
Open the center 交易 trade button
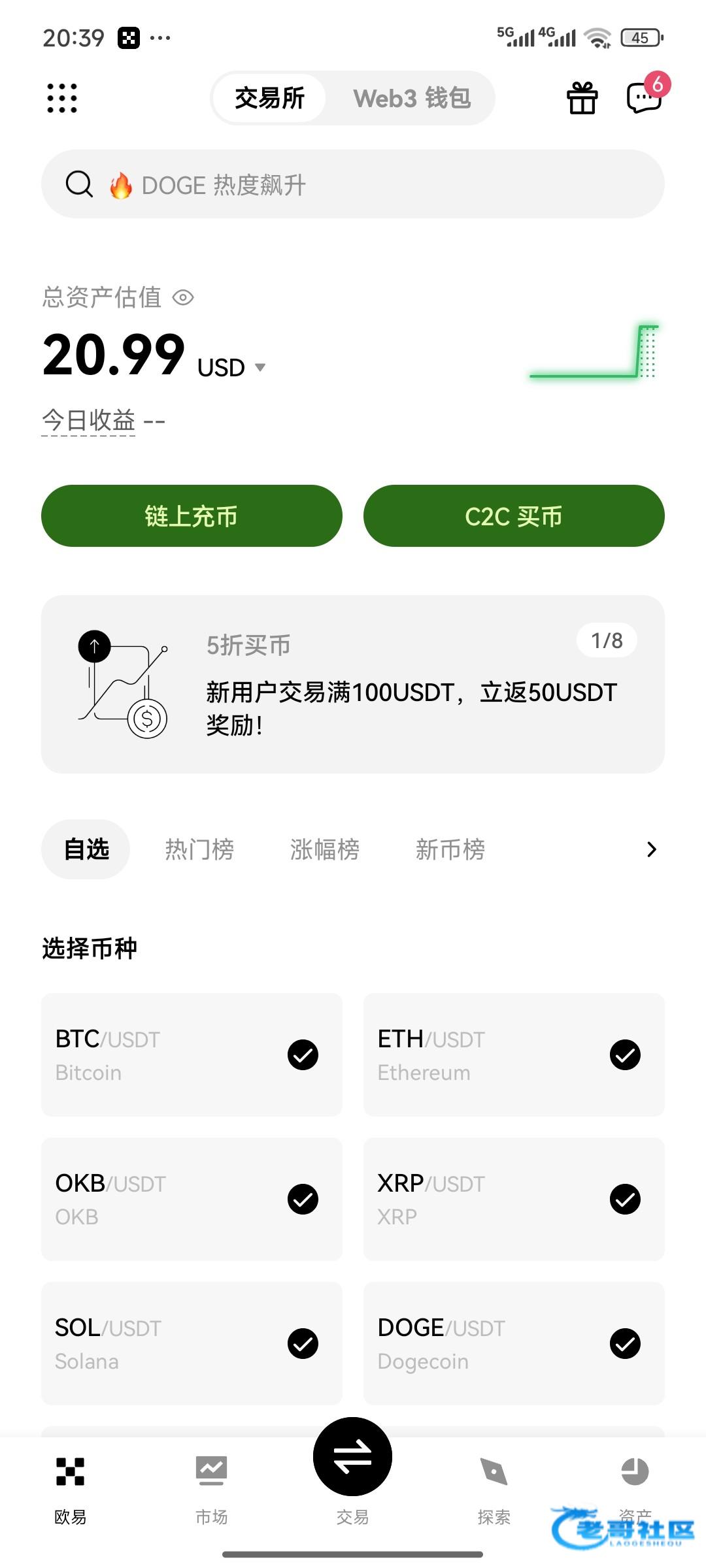click(352, 1458)
